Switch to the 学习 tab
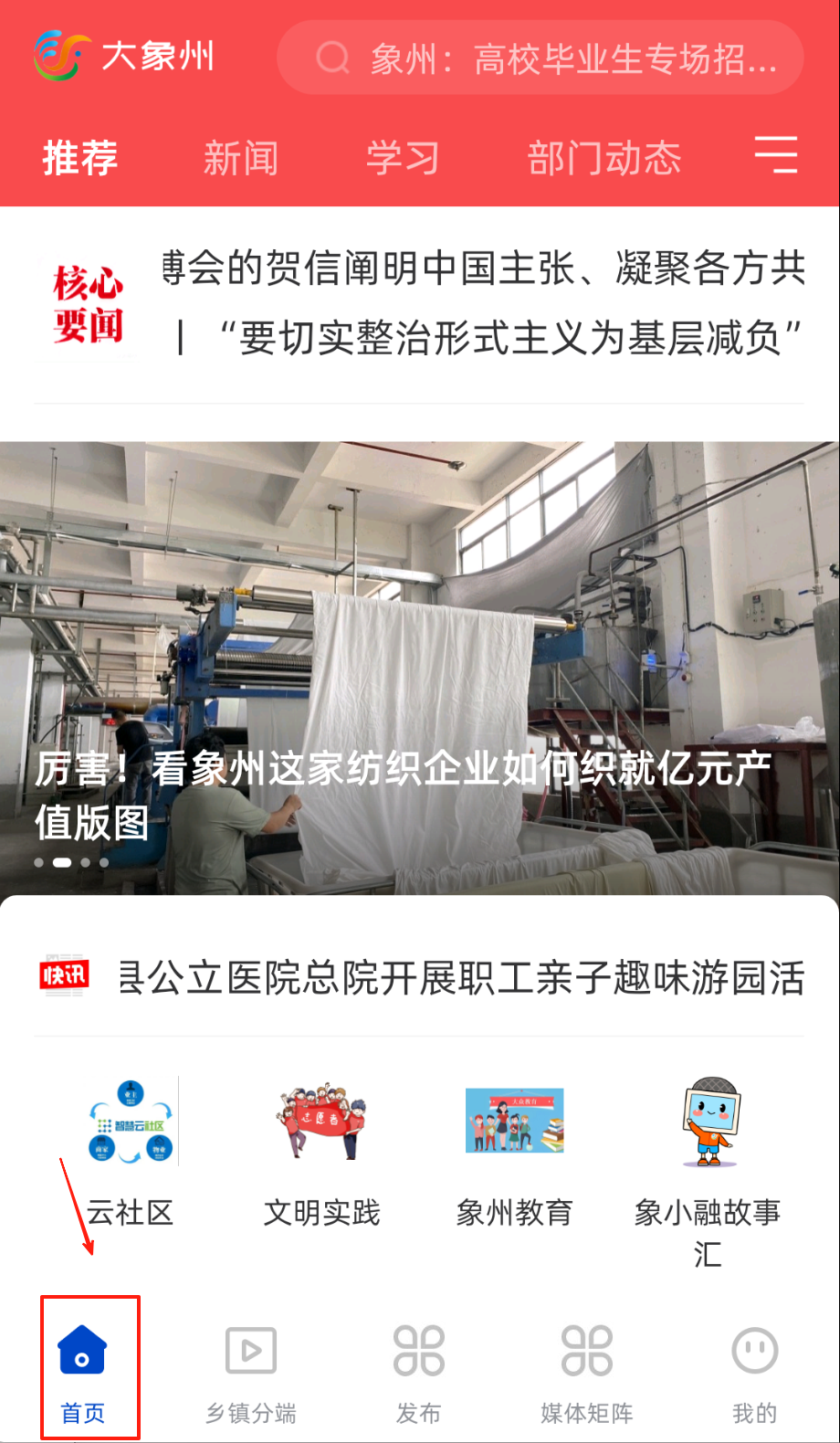This screenshot has height=1443, width=840. point(403,159)
